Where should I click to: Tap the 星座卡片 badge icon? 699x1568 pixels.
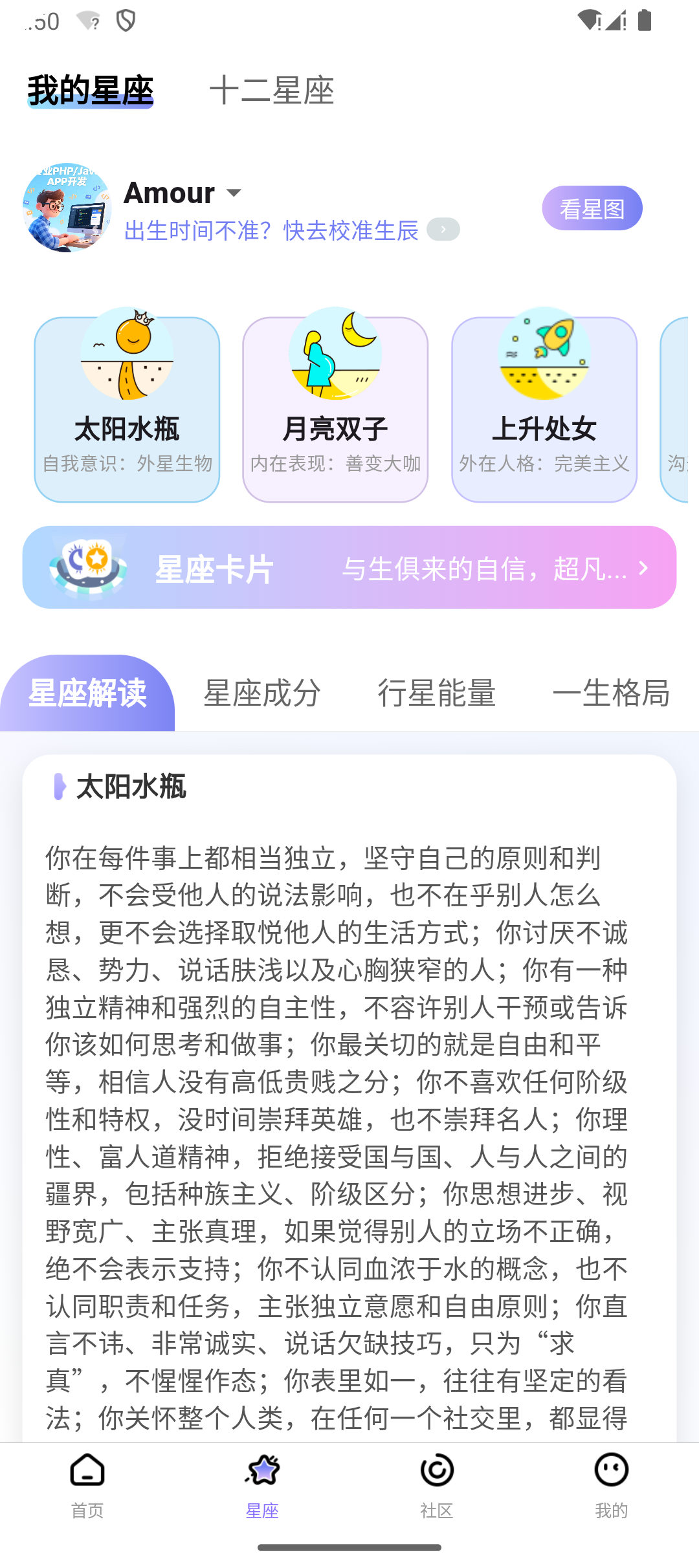[84, 567]
